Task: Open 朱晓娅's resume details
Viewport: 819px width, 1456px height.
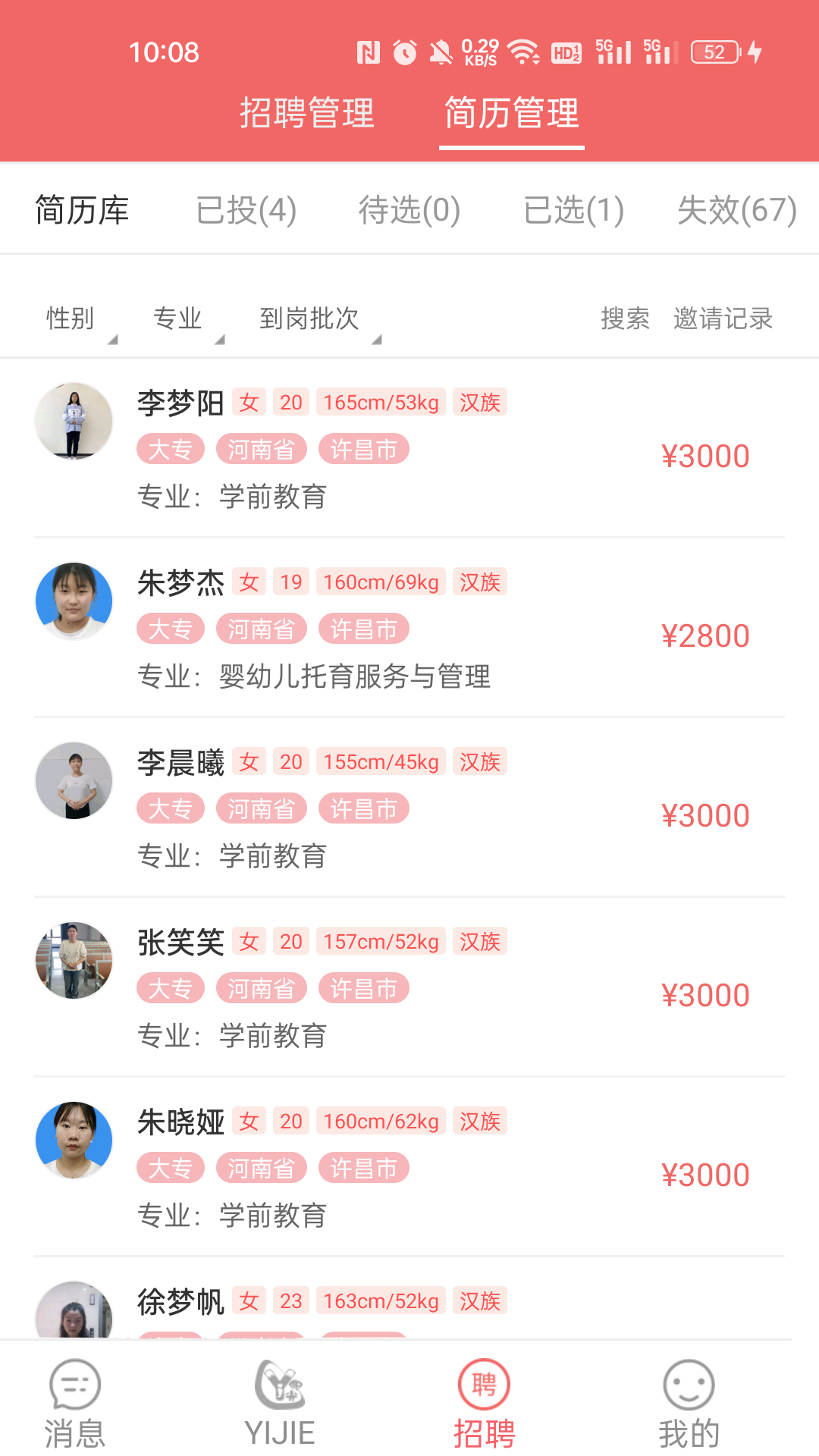Action: (x=409, y=1168)
